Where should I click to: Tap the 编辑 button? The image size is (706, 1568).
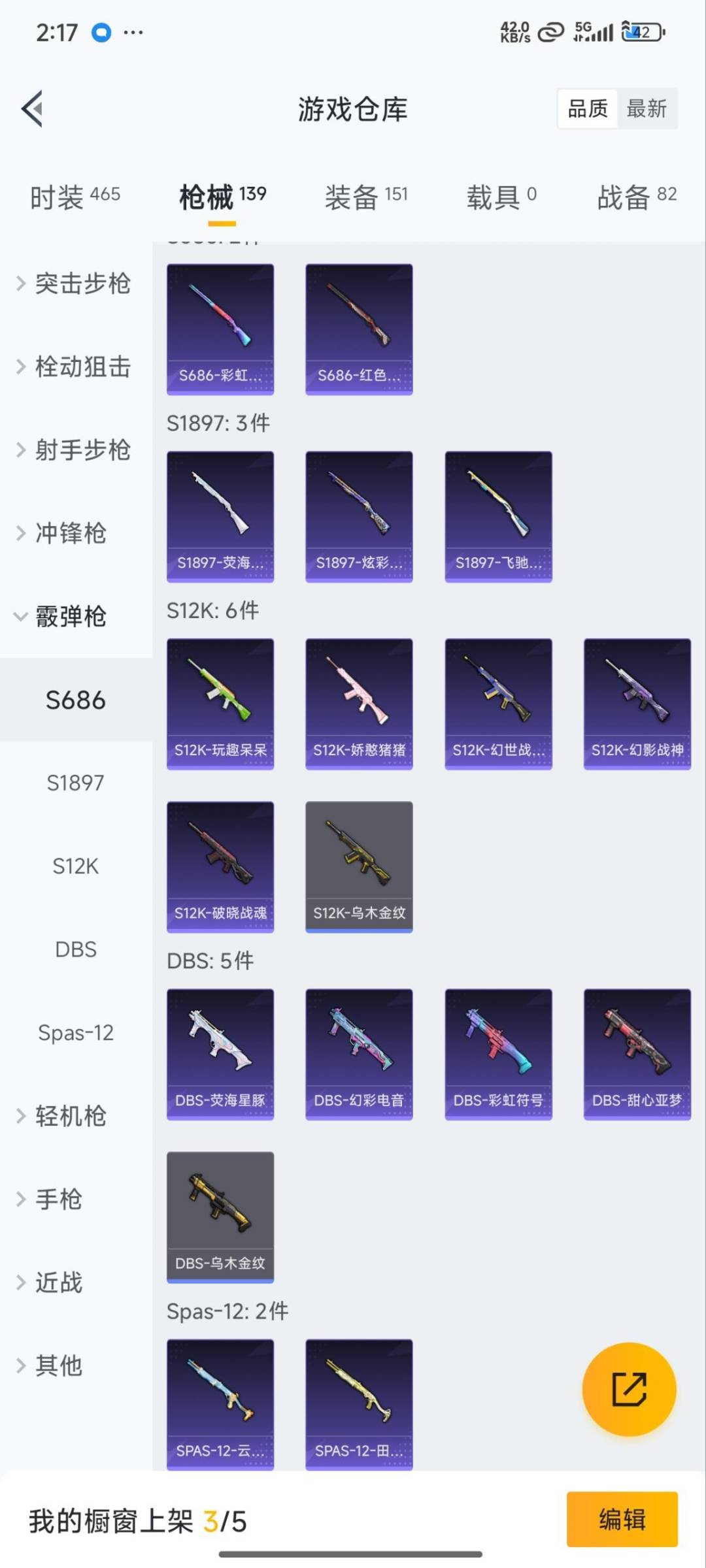(x=622, y=1519)
